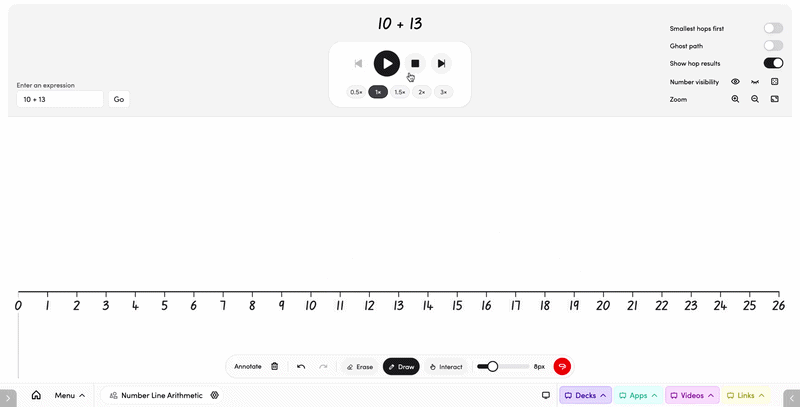Image resolution: width=800 pixels, height=407 pixels.
Task: Tap the Go button to submit the expression
Action: 119,99
